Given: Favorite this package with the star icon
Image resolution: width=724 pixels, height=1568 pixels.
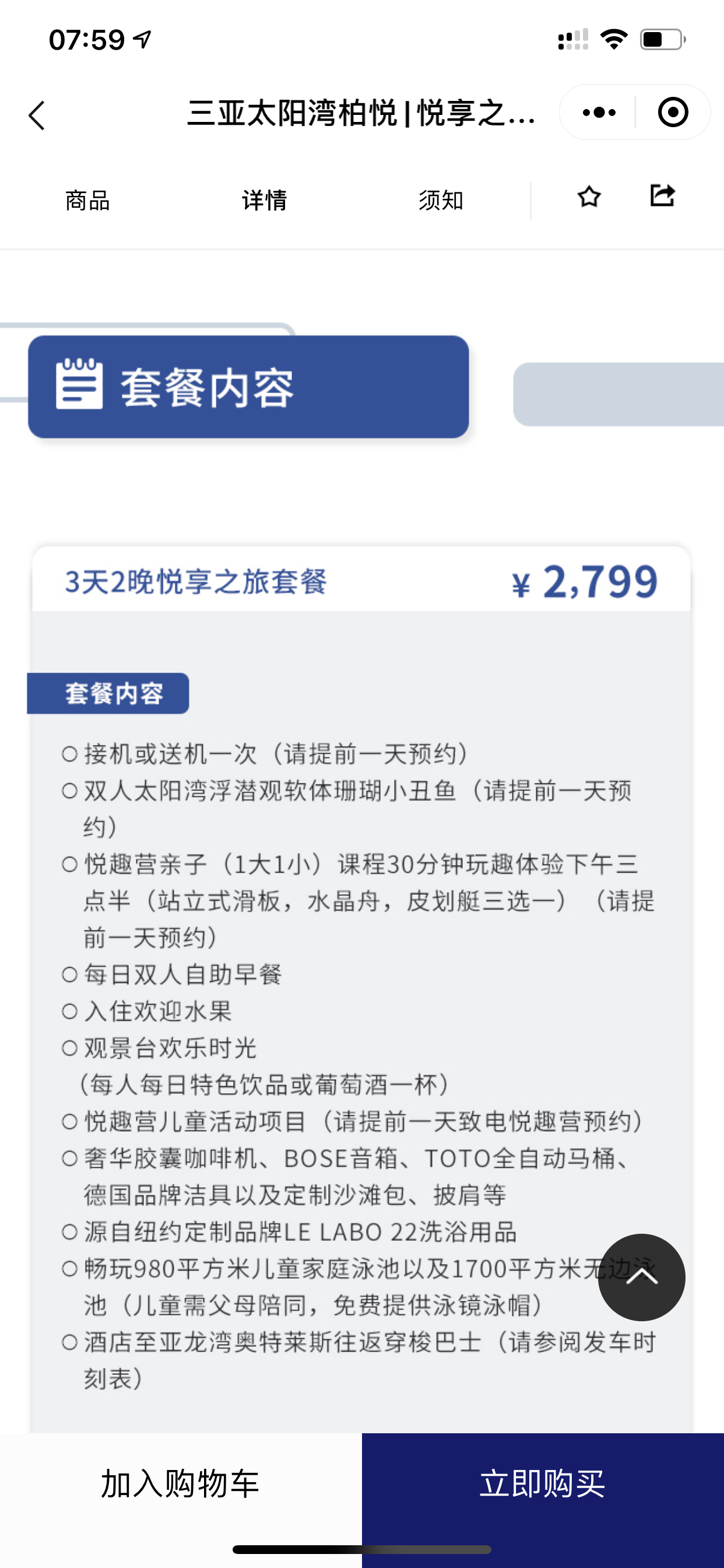Looking at the screenshot, I should pyautogui.click(x=589, y=197).
